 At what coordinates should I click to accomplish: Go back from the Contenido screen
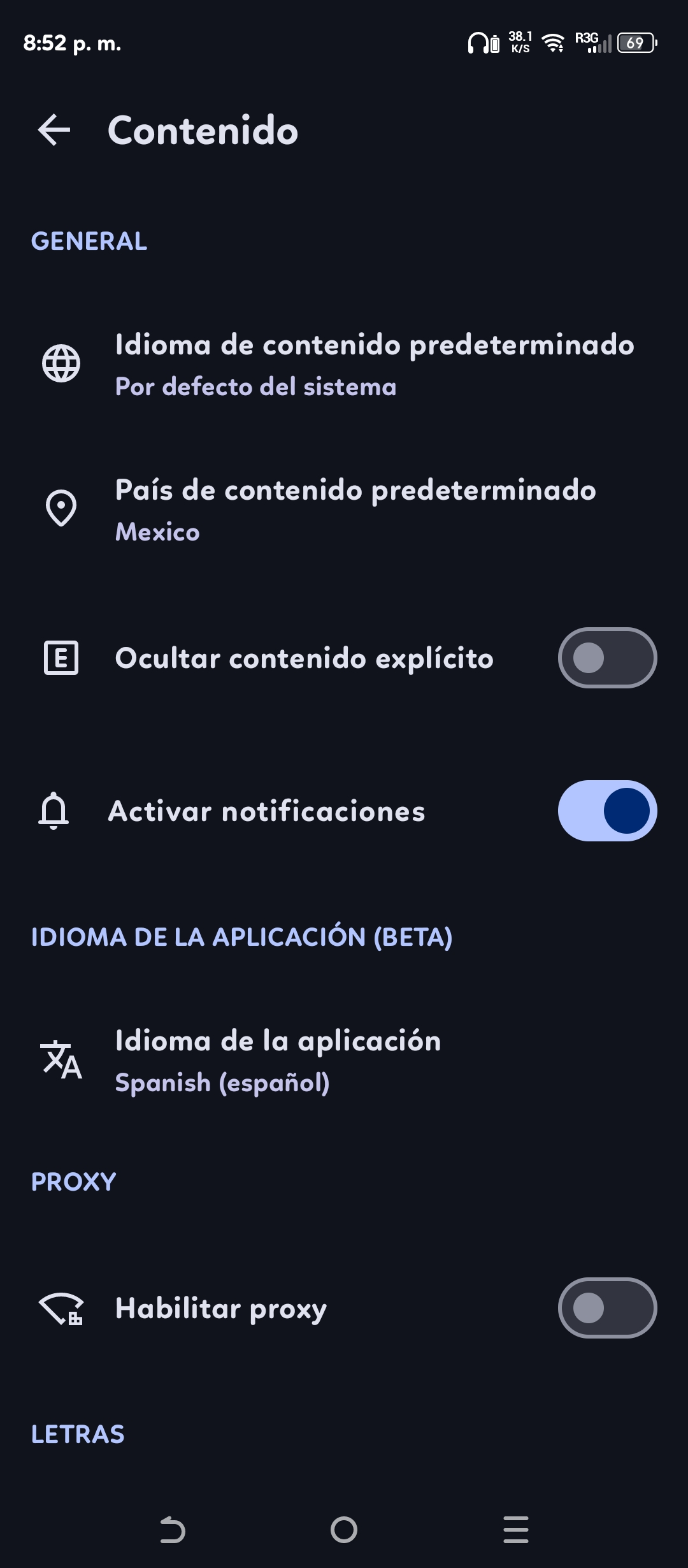click(54, 130)
